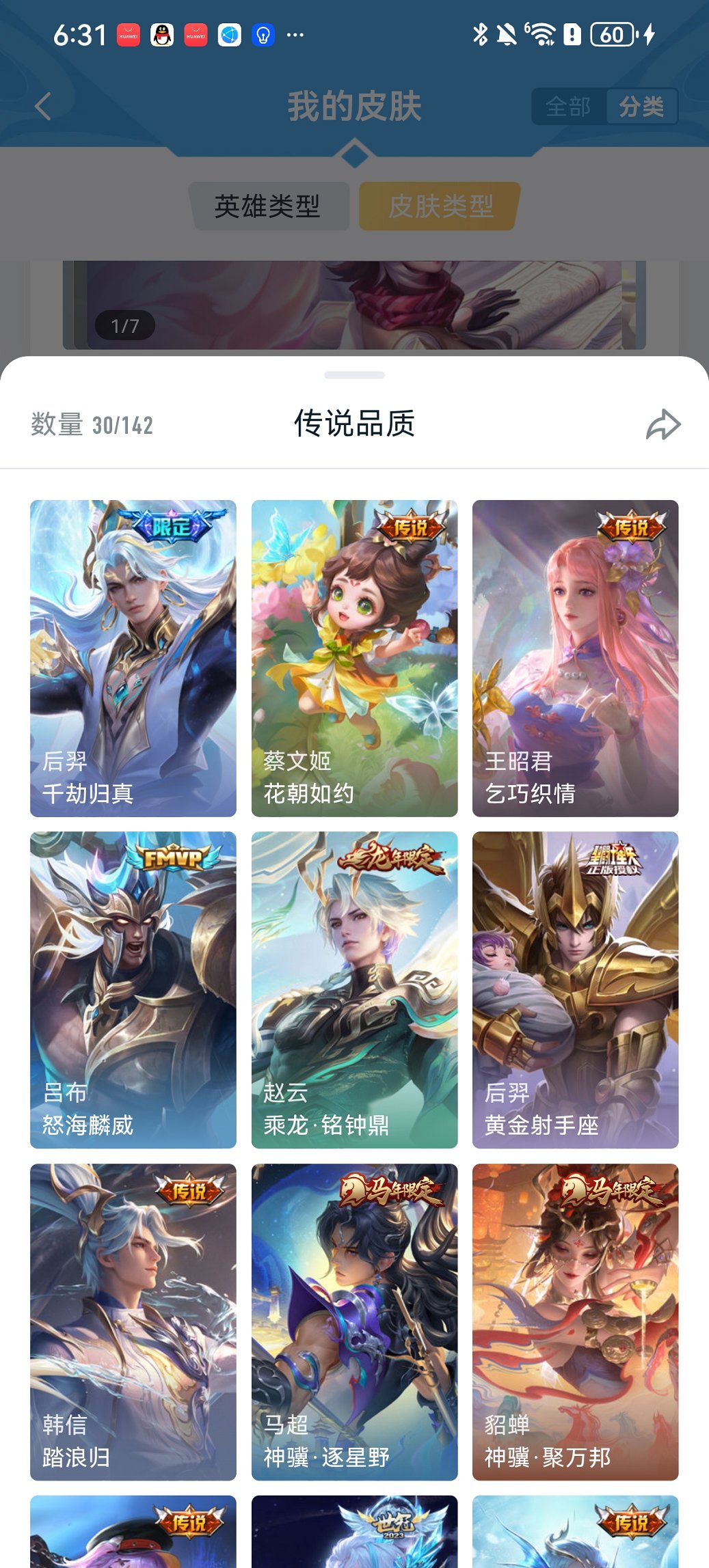
Task: Open the 我的皮肤 title header
Action: (x=354, y=106)
